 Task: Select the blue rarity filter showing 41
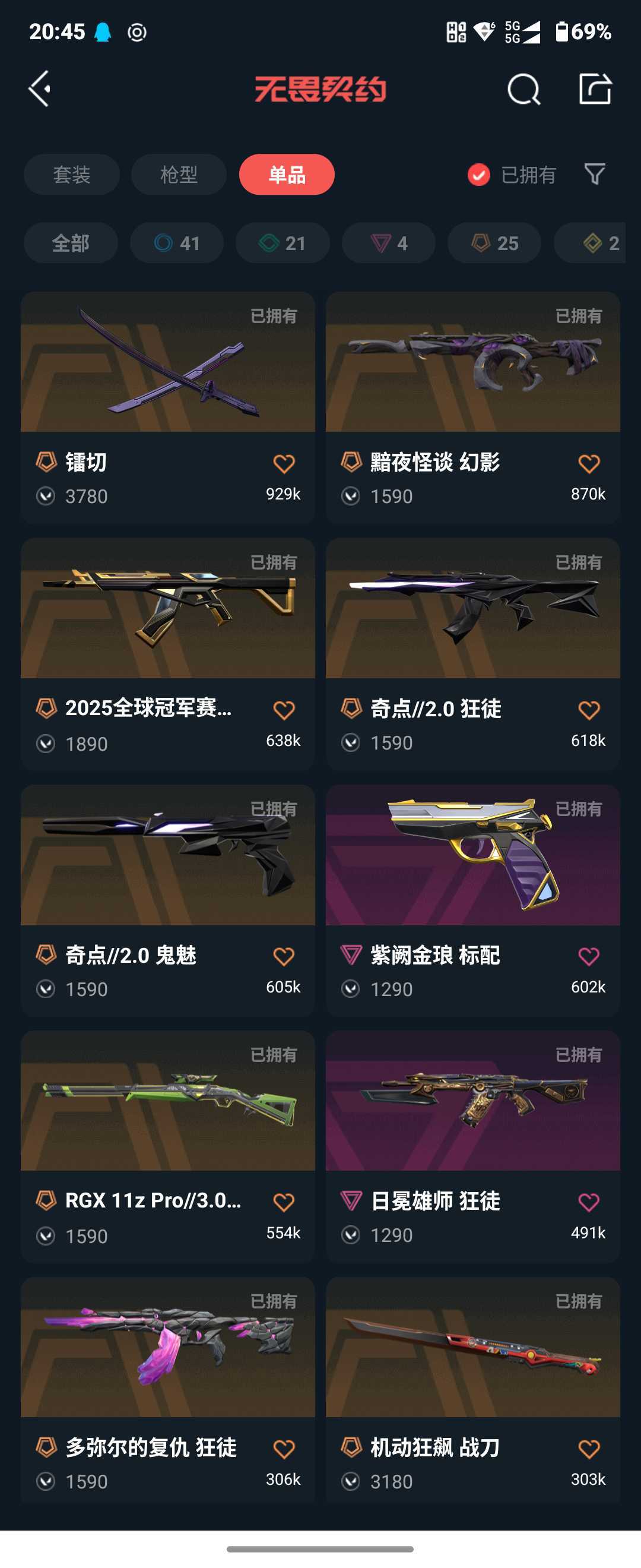176,242
